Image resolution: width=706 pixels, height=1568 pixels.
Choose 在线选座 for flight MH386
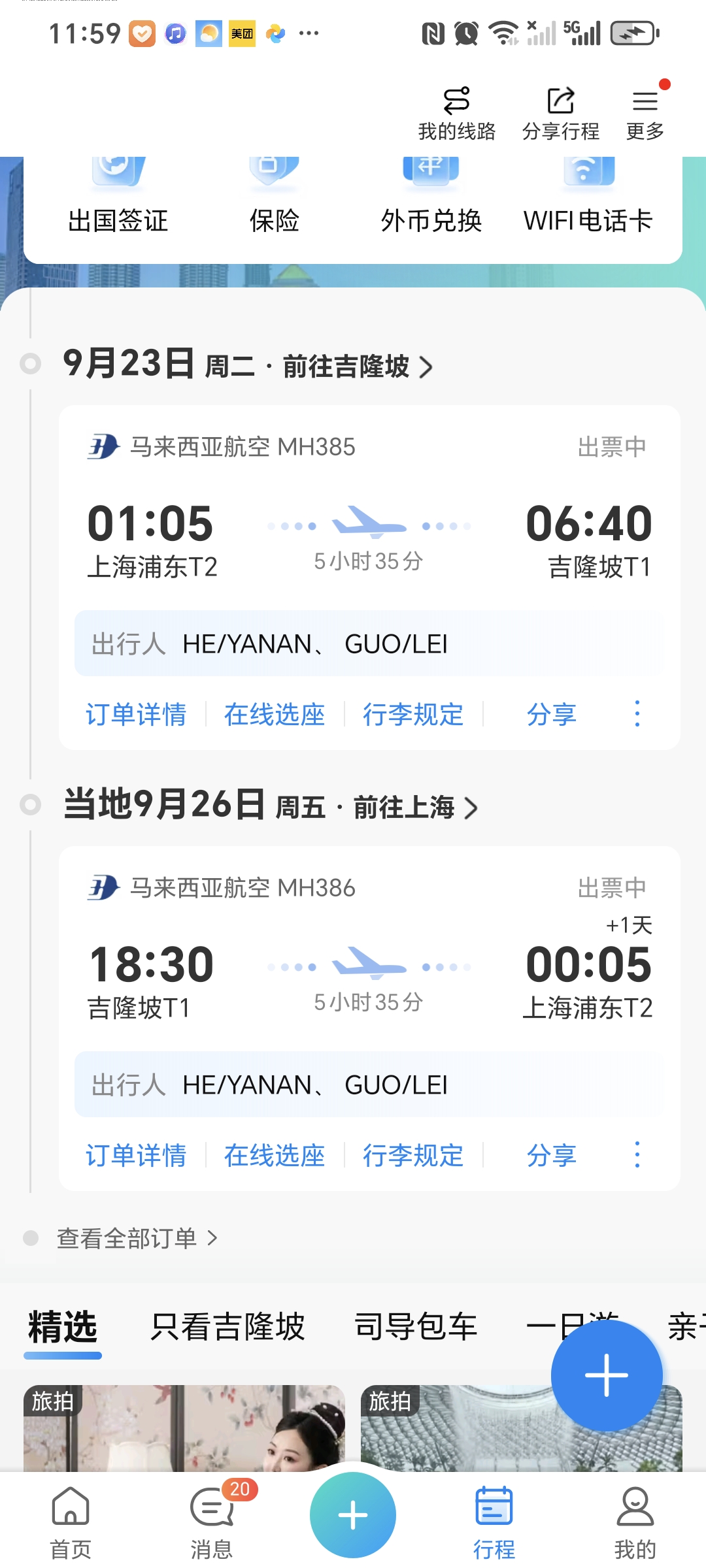pos(275,1155)
